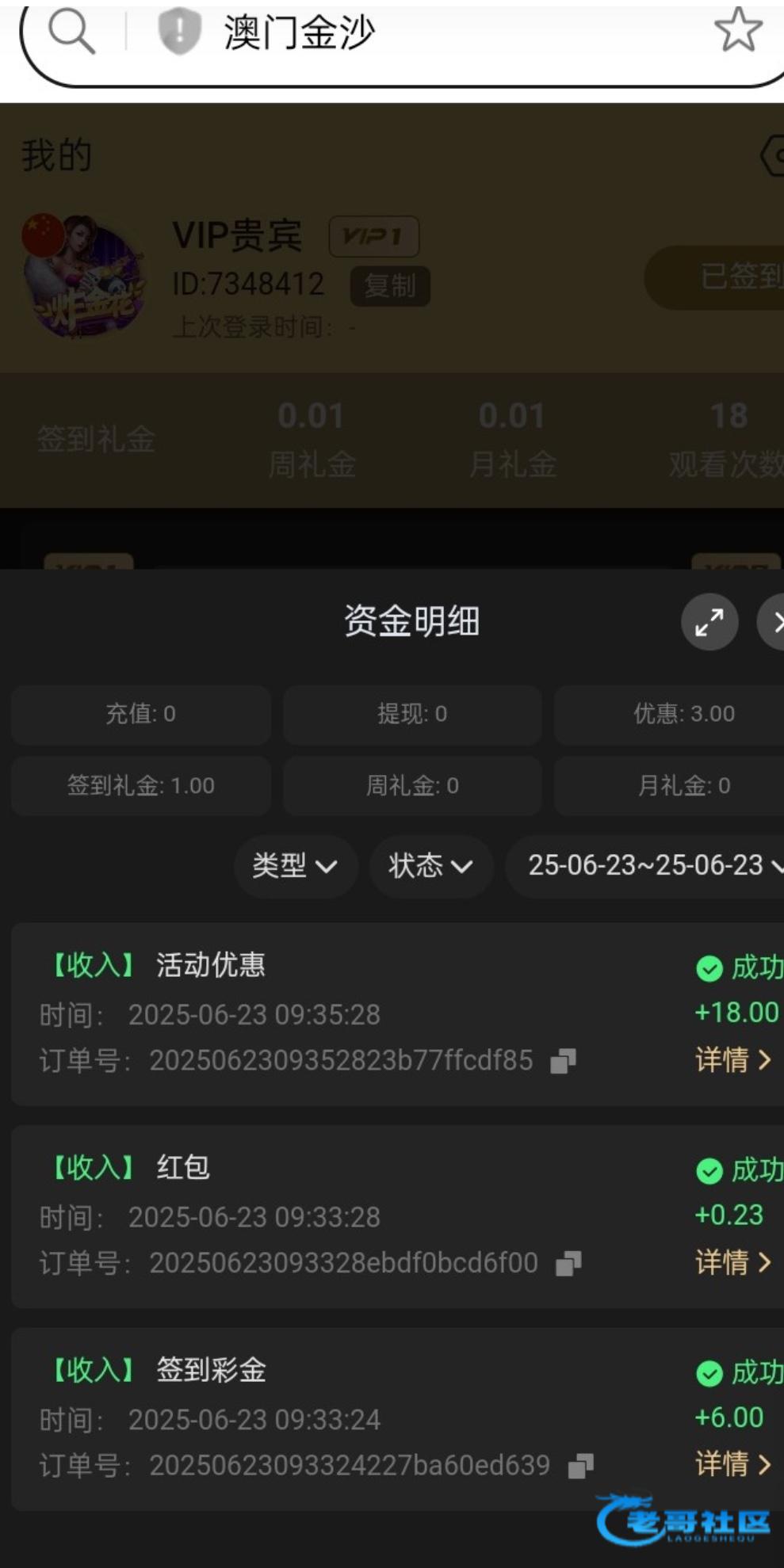Close the 资金明细 panel
Image resolution: width=784 pixels, height=1568 pixels.
[x=774, y=622]
